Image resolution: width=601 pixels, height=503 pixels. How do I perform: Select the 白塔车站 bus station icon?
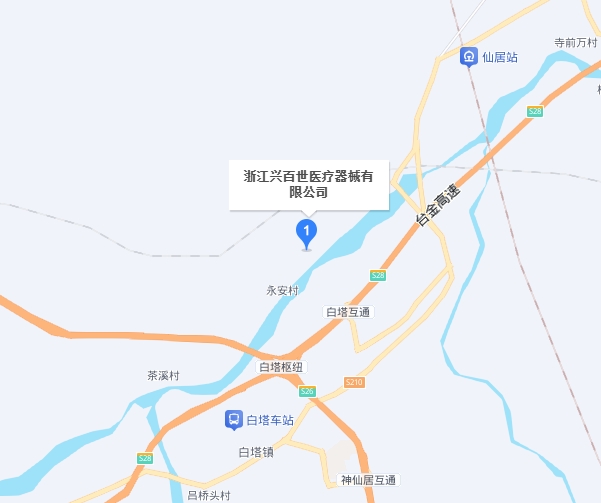coord(232,421)
